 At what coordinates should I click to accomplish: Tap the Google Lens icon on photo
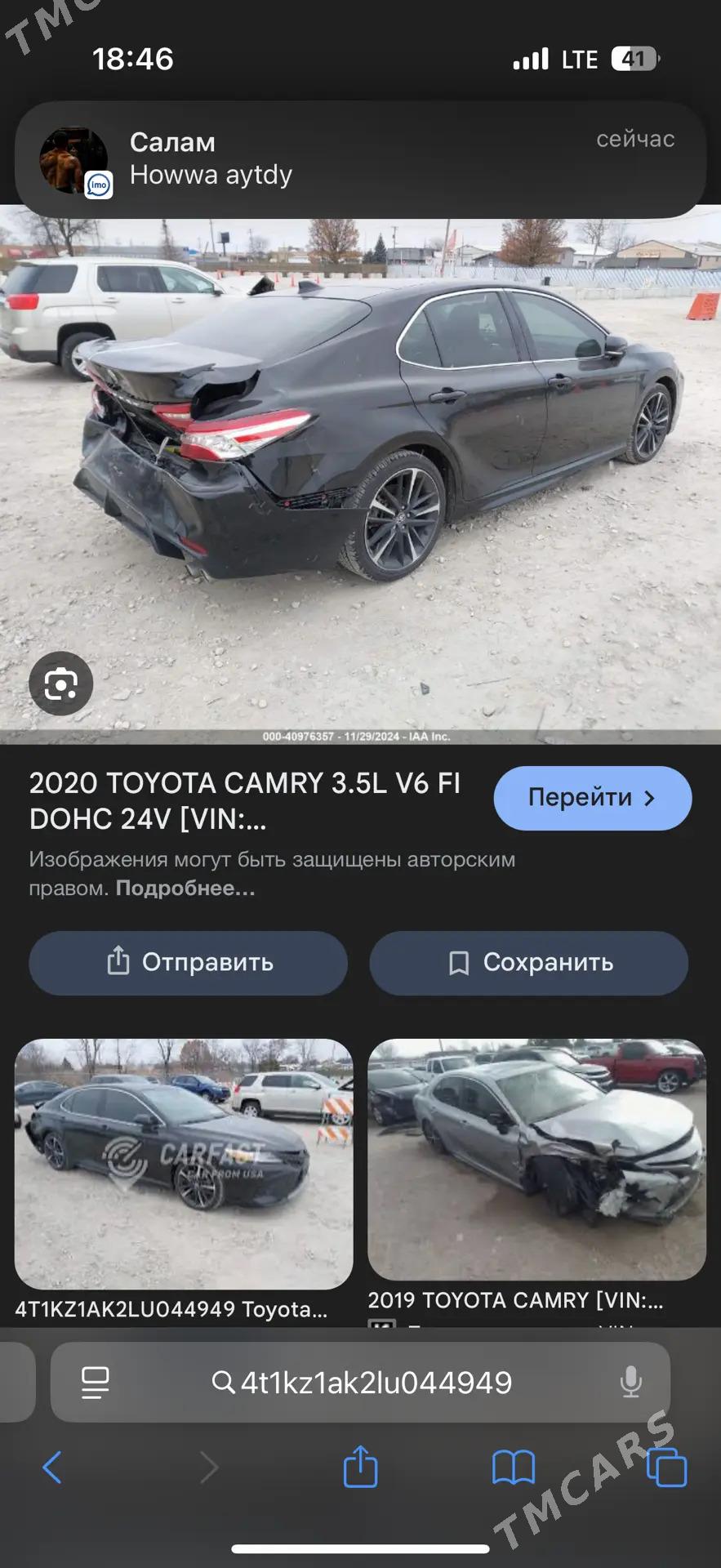point(61,684)
